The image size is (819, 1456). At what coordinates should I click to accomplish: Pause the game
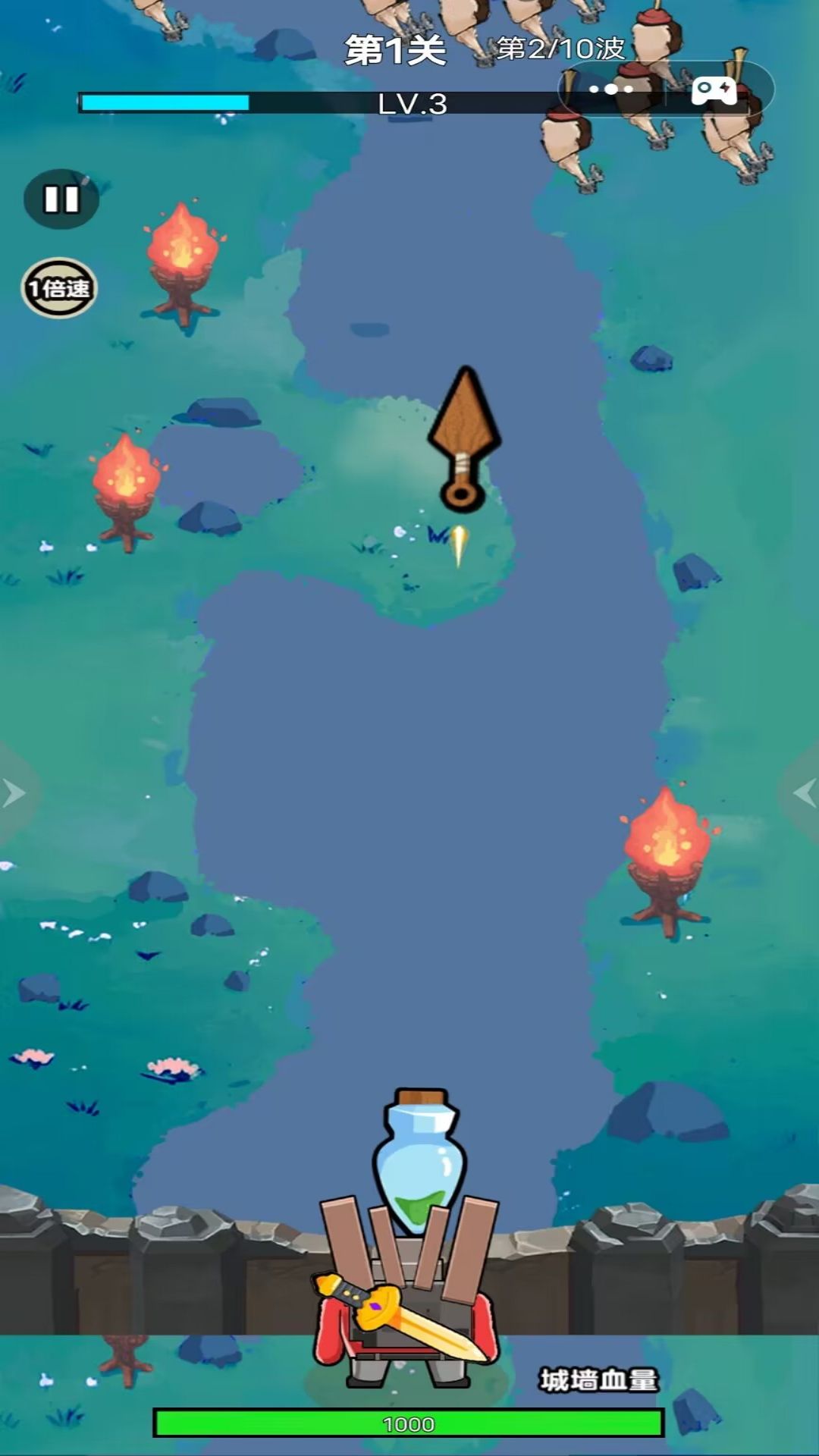point(61,199)
